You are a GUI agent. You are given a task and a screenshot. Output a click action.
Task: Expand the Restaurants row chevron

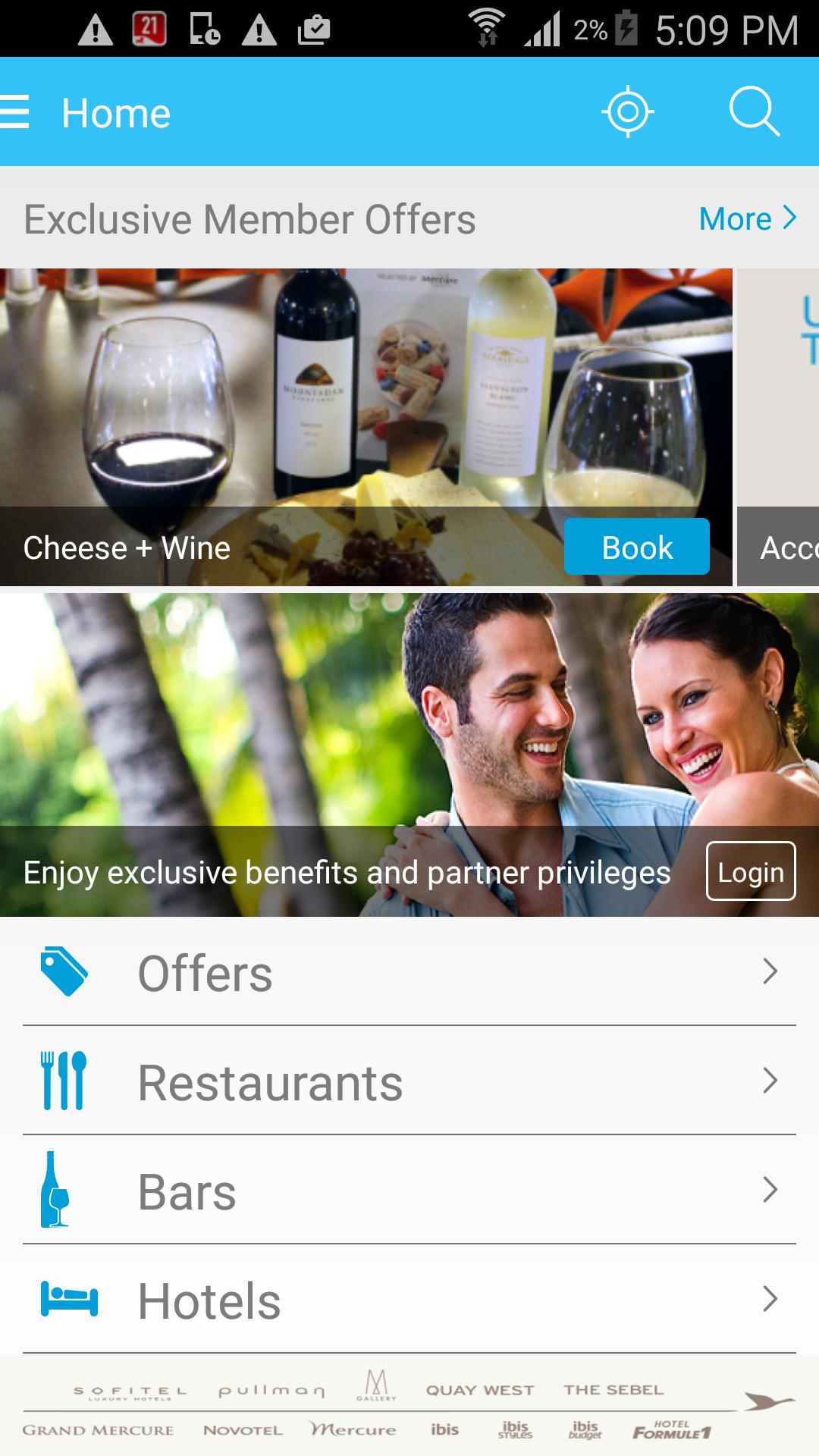pyautogui.click(x=771, y=1082)
